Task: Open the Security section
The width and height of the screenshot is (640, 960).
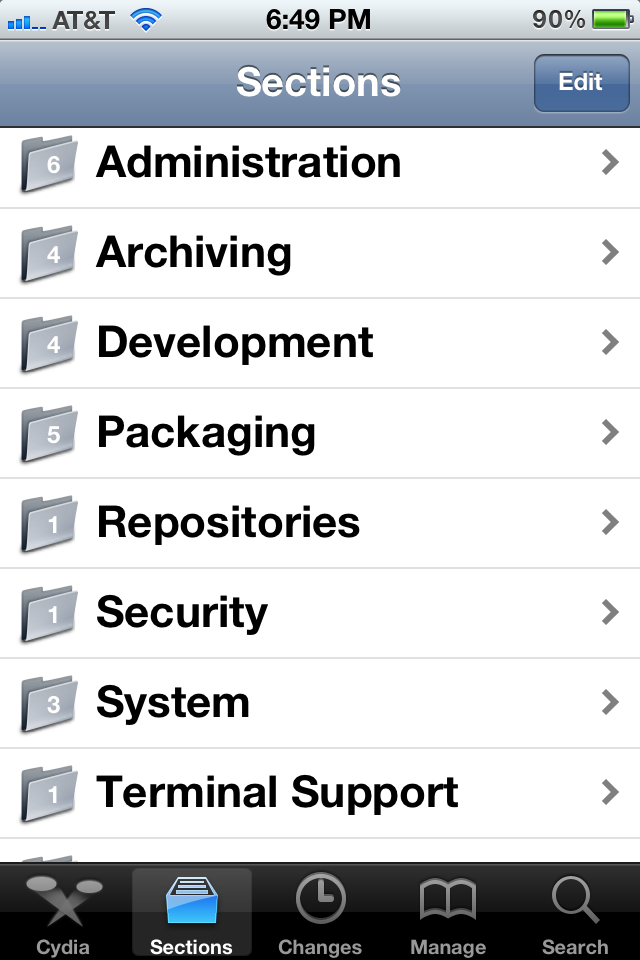Action: (320, 614)
